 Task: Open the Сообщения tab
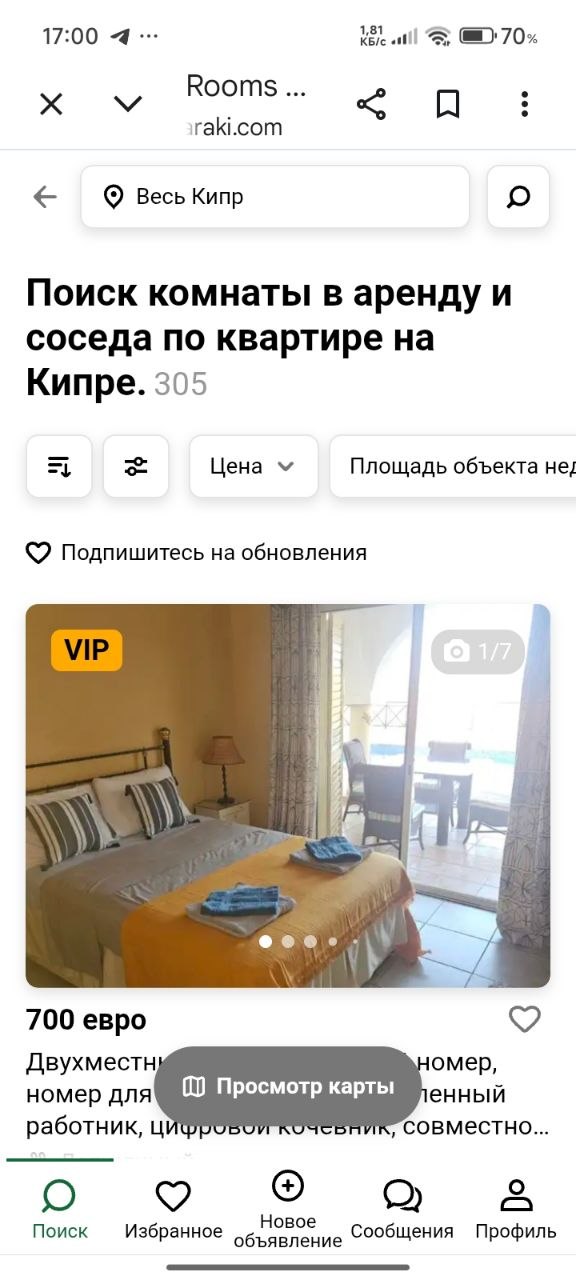tap(402, 1209)
